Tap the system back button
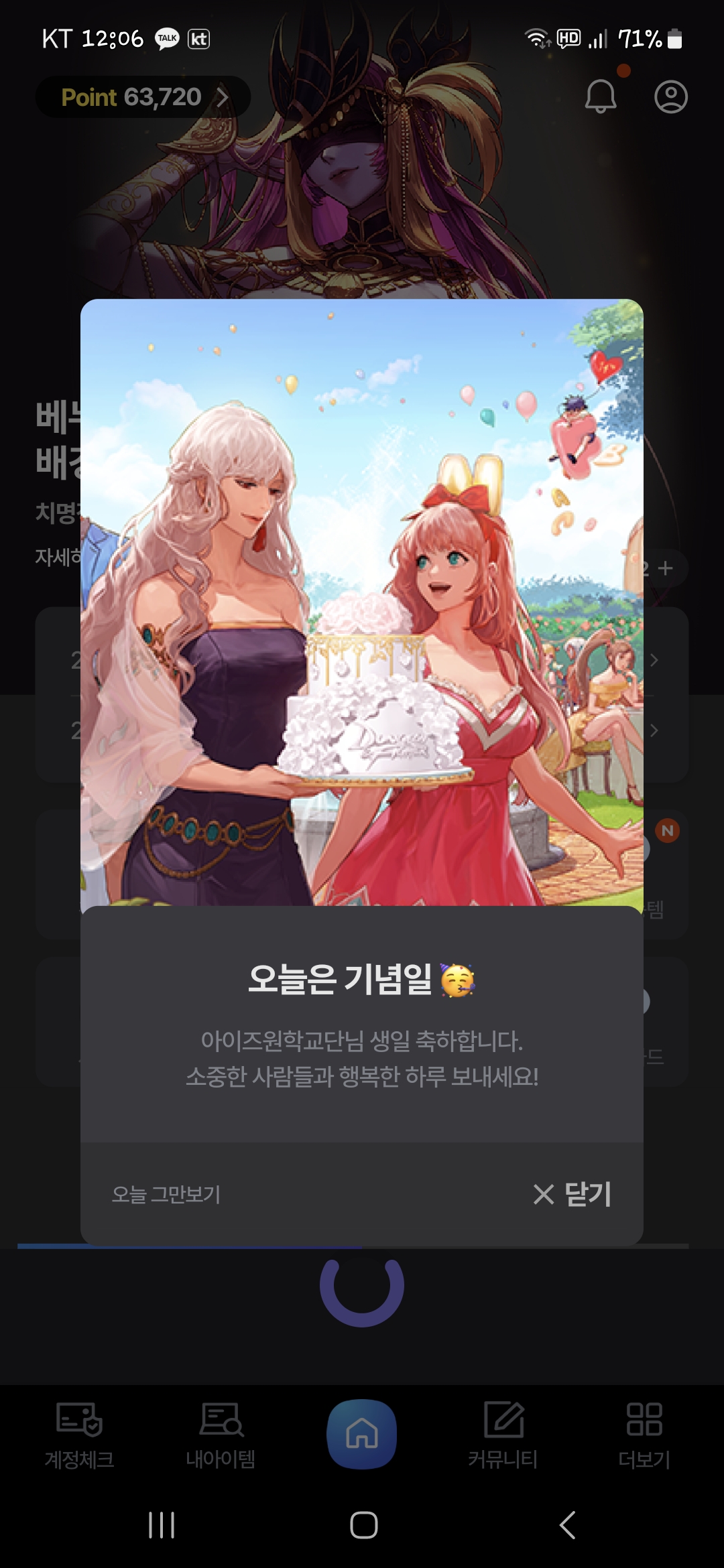The height and width of the screenshot is (1568, 724). [567, 1525]
